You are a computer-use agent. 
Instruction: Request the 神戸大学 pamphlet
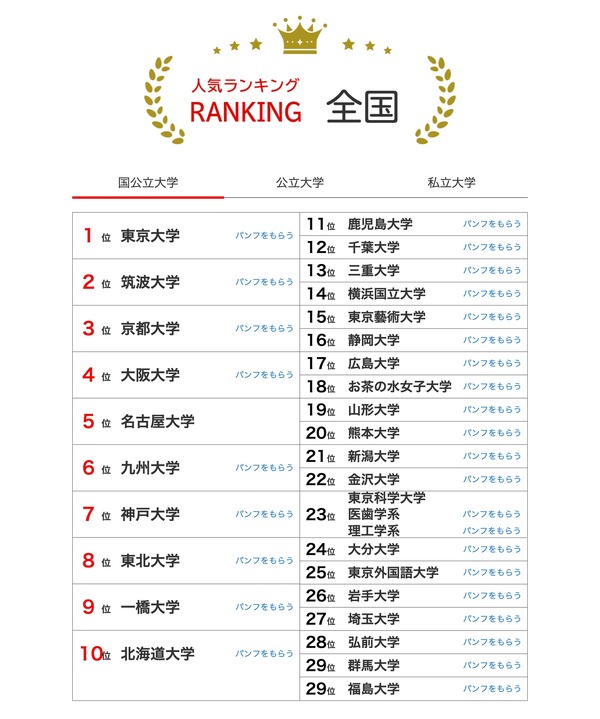tap(265, 514)
